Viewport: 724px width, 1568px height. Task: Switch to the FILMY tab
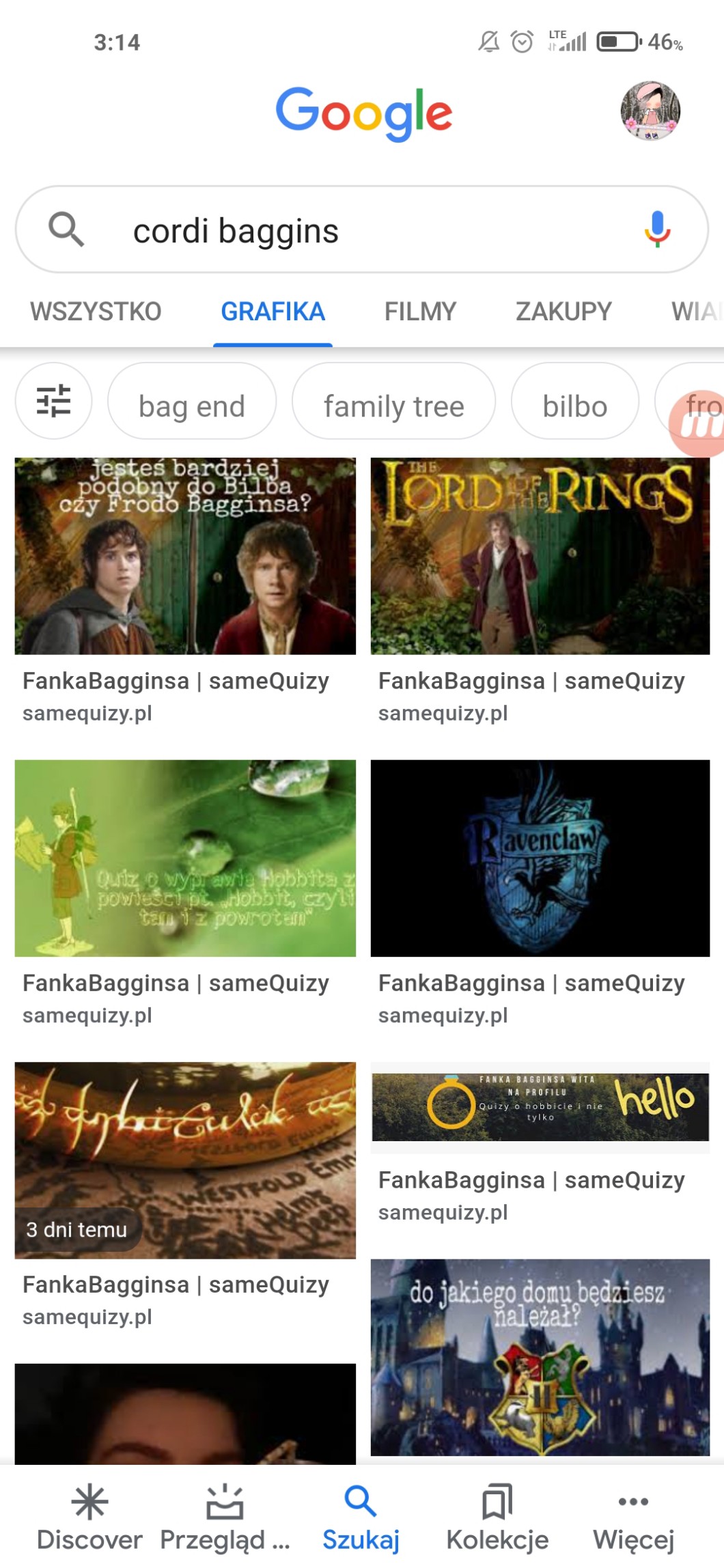coord(420,311)
